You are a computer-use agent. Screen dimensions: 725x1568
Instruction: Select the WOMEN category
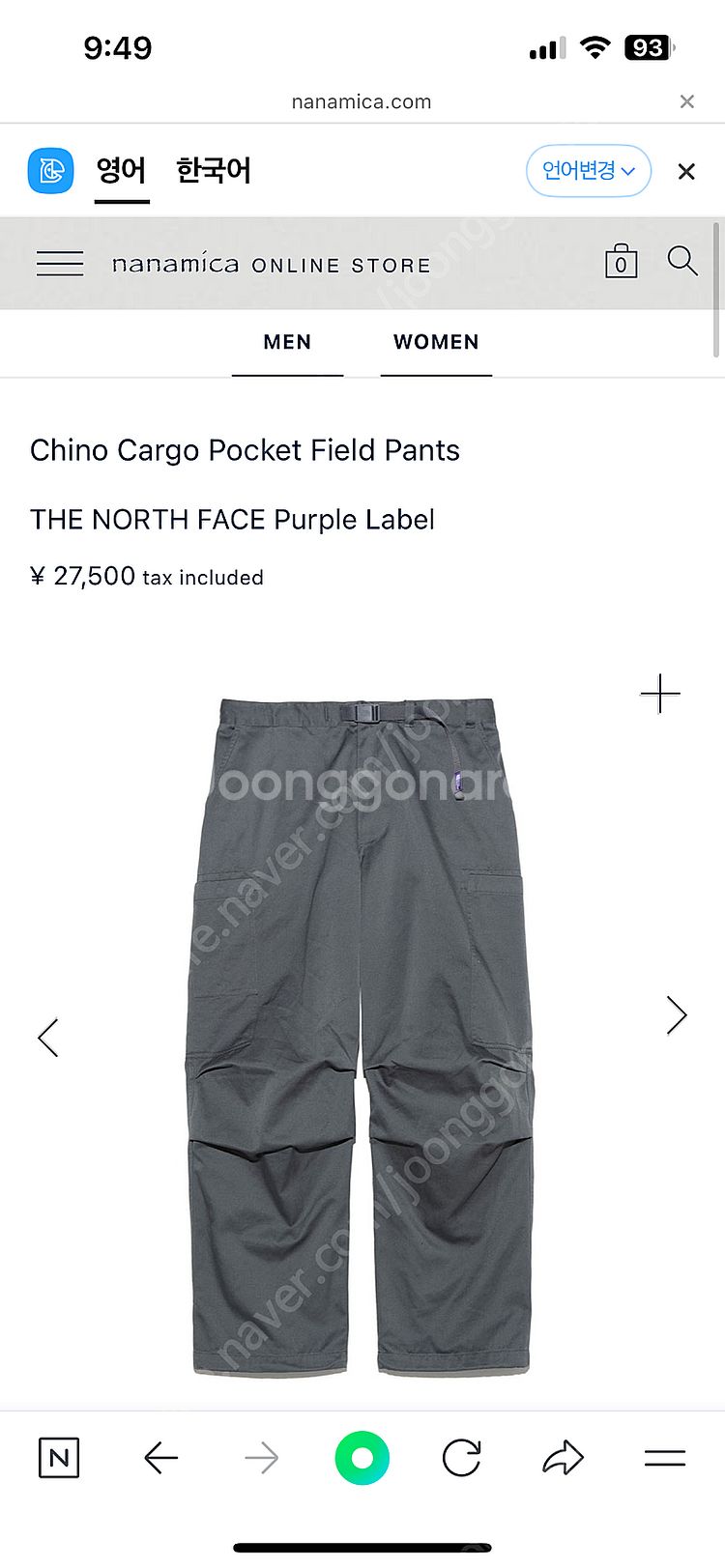436,342
